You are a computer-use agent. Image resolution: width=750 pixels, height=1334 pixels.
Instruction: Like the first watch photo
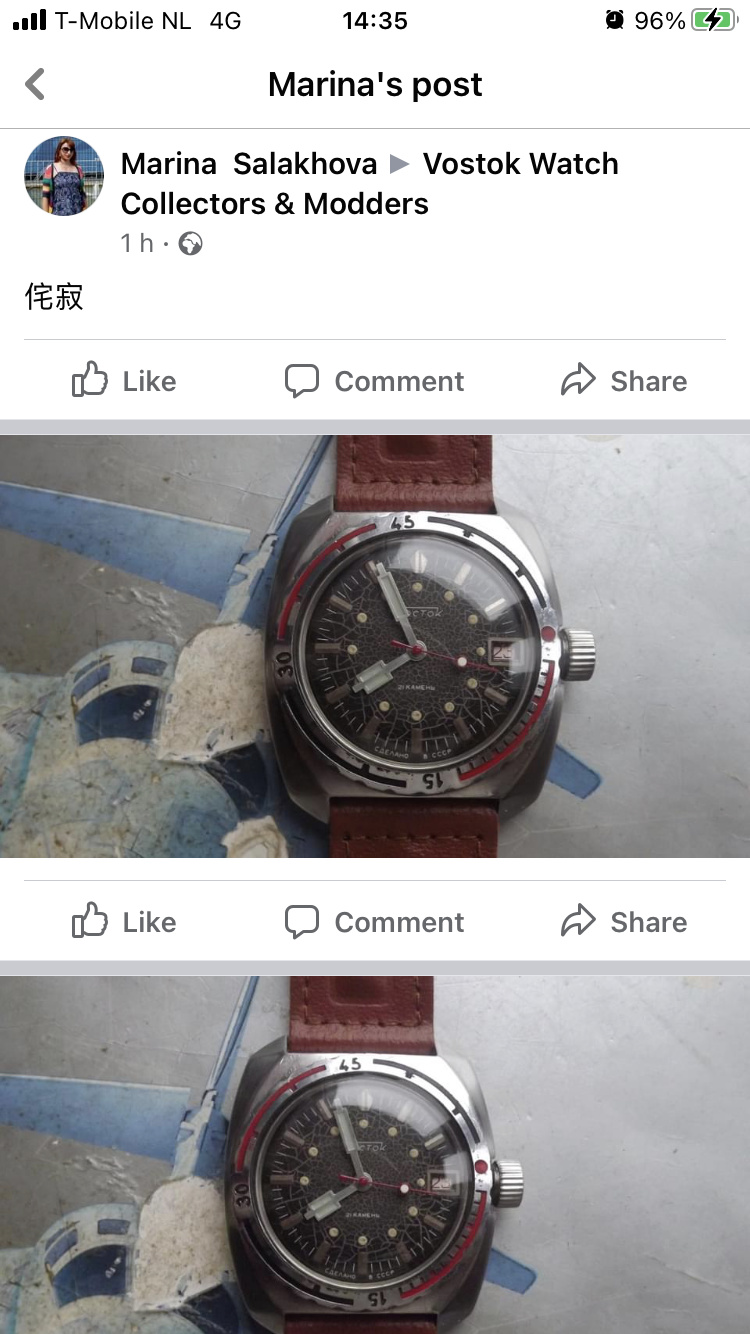[x=124, y=922]
